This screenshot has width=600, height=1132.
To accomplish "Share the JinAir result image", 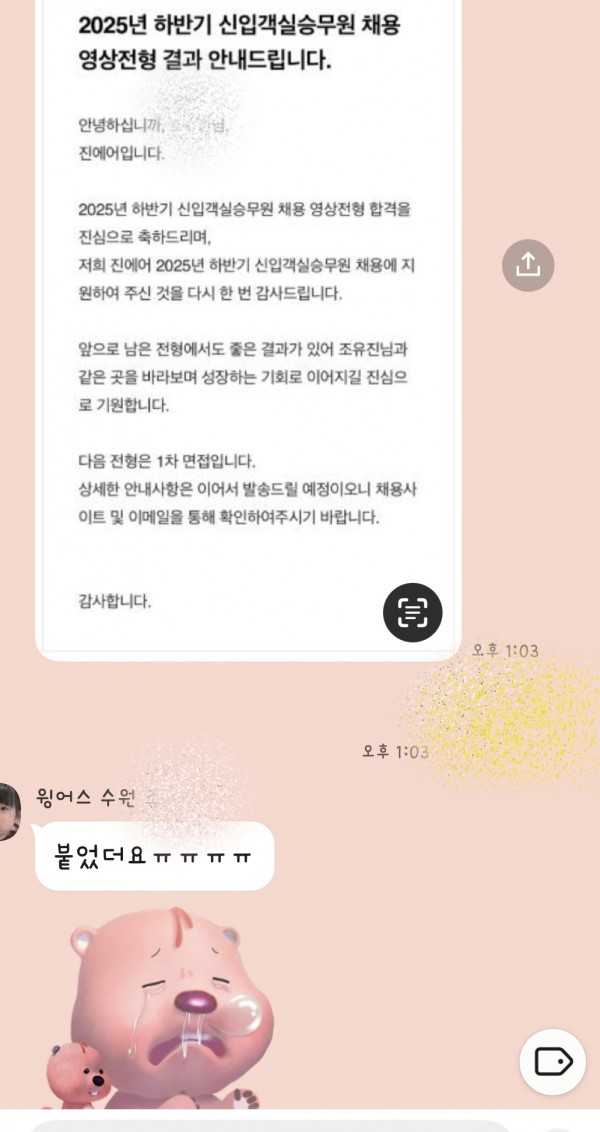I will (528, 265).
